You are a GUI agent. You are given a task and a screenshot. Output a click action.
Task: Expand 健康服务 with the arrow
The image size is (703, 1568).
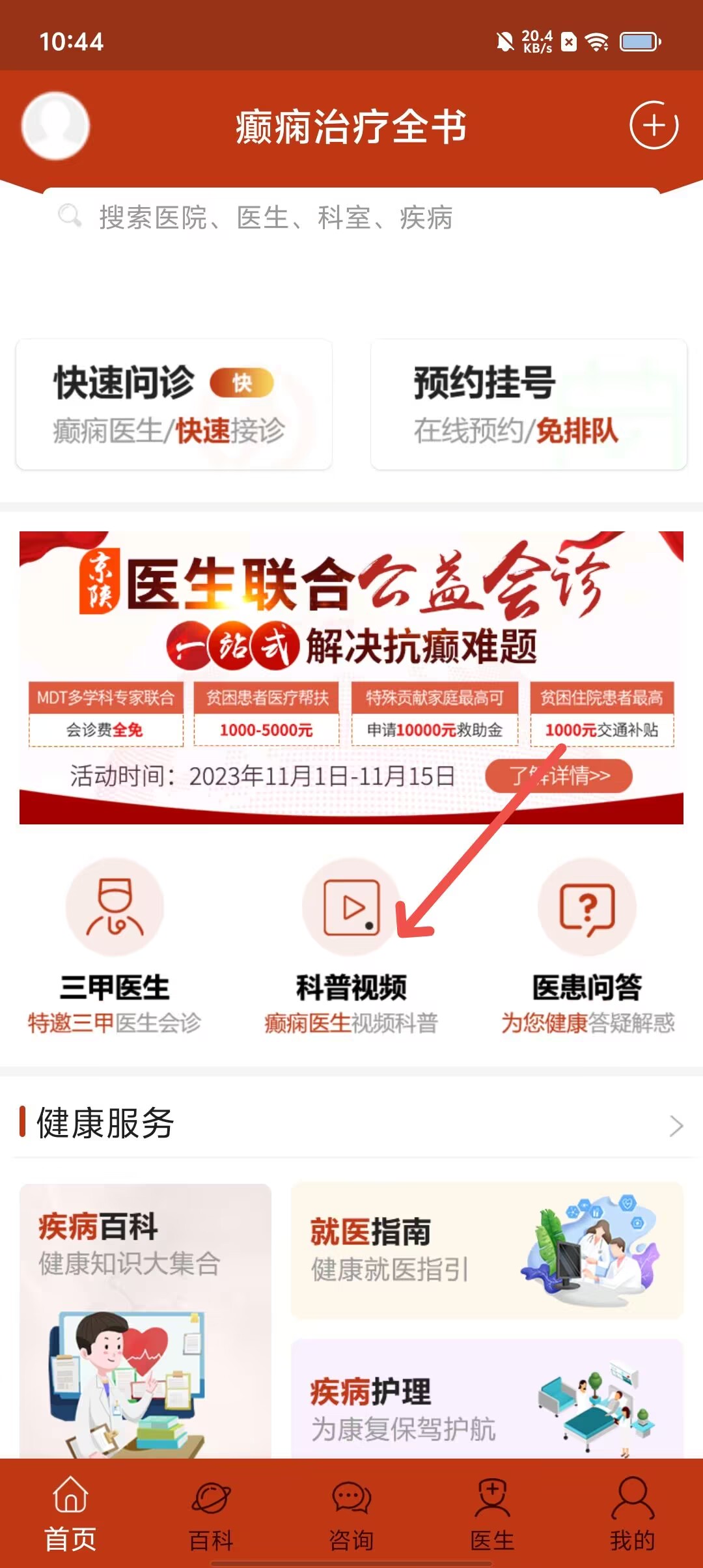click(676, 1126)
